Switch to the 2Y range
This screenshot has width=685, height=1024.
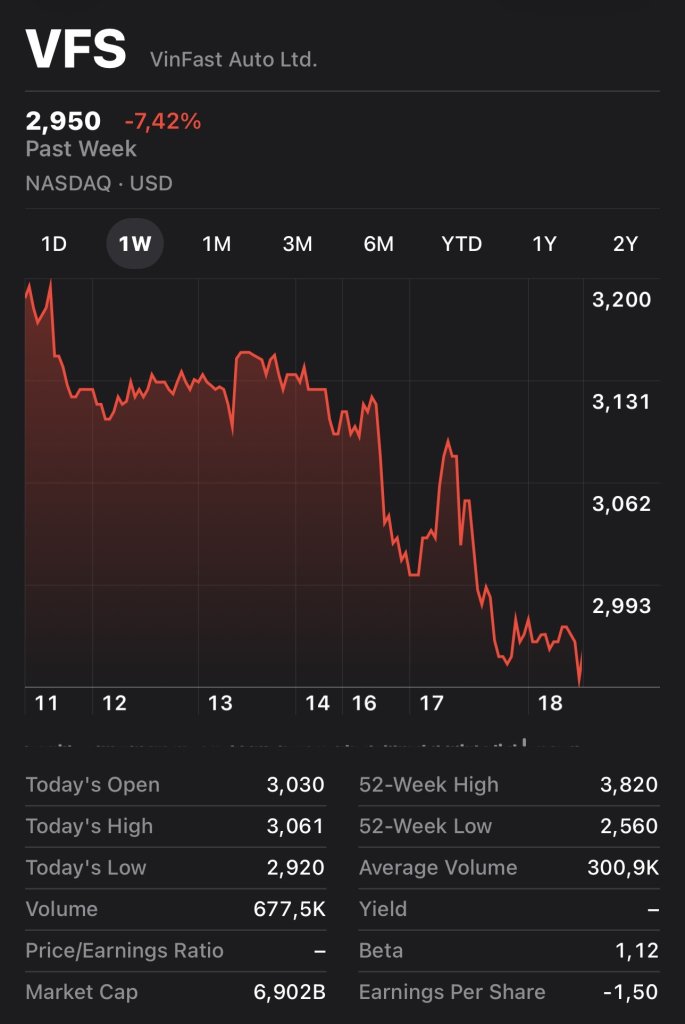click(625, 244)
